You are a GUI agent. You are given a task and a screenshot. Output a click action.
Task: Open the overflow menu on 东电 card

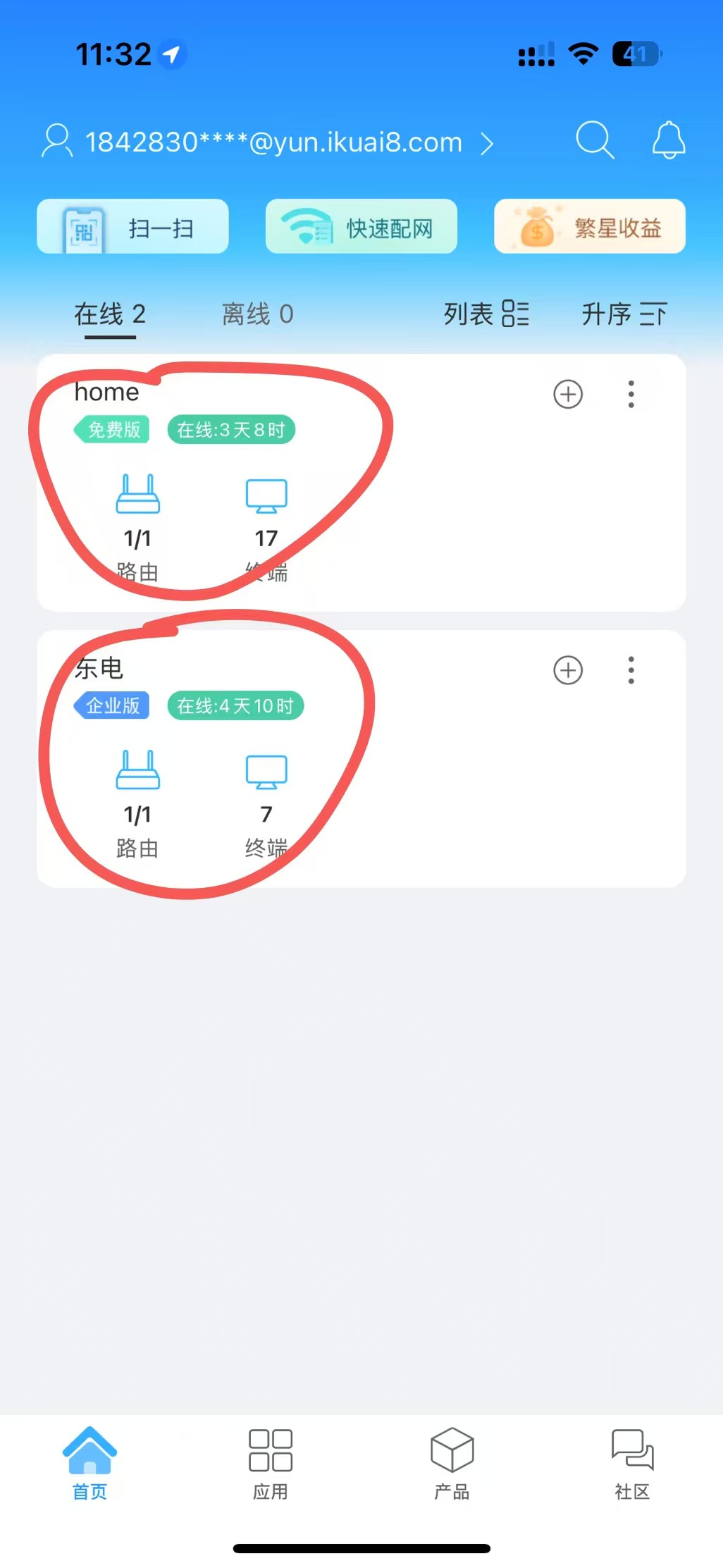pyautogui.click(x=631, y=670)
